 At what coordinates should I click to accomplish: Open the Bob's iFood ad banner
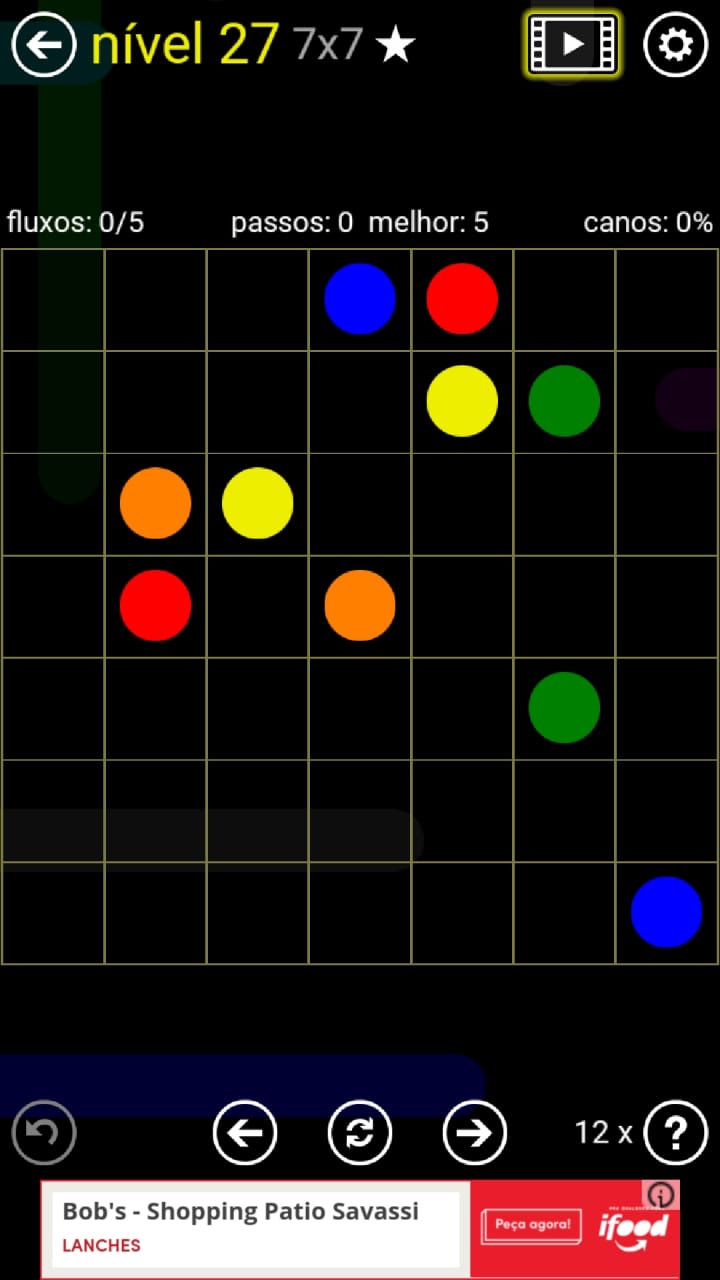(x=300, y=1227)
